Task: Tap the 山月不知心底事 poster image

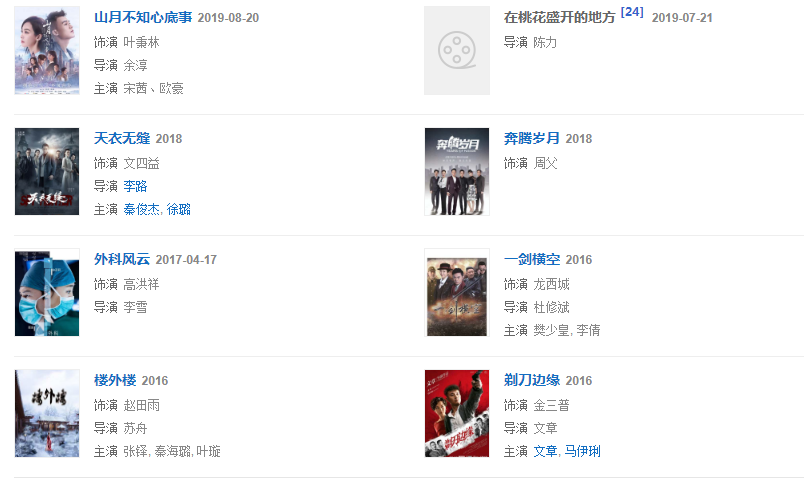Action: tap(47, 51)
